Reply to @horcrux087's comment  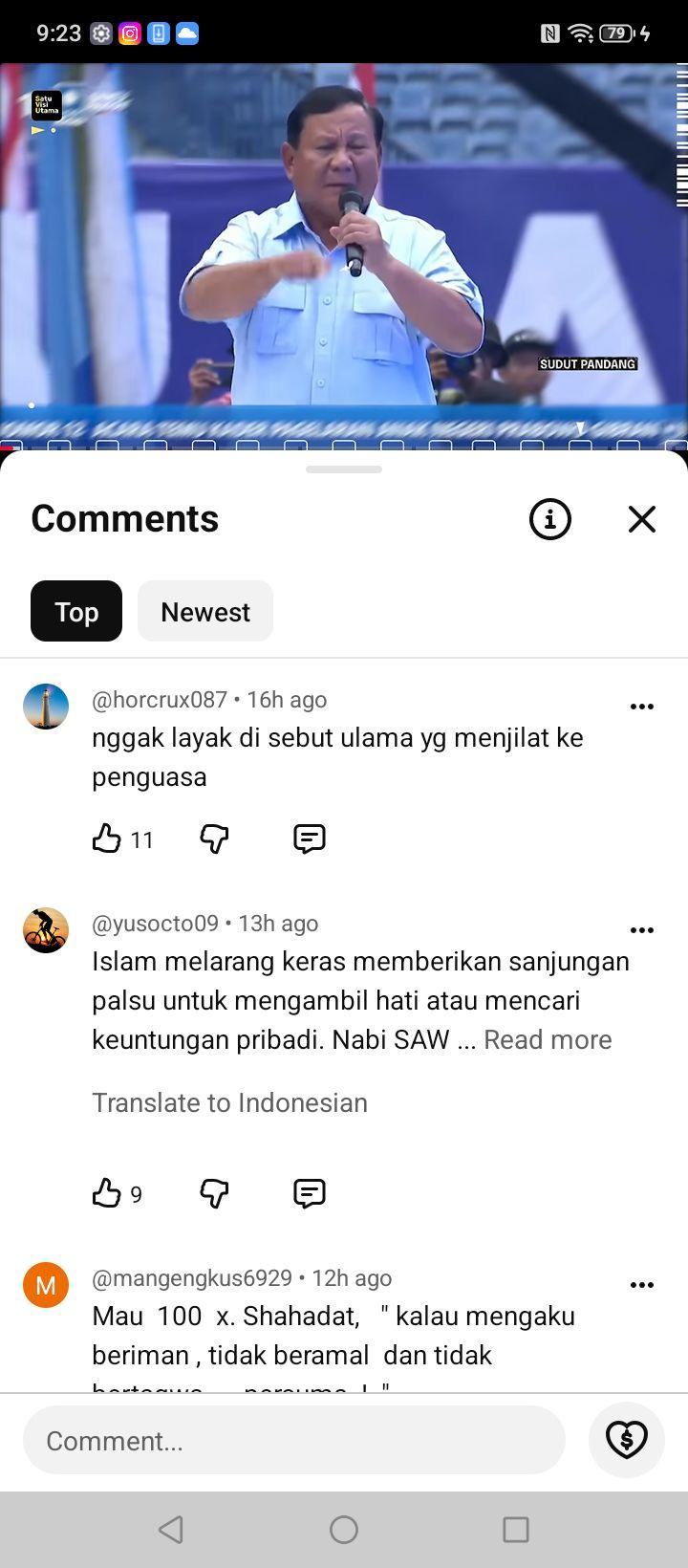tap(310, 838)
